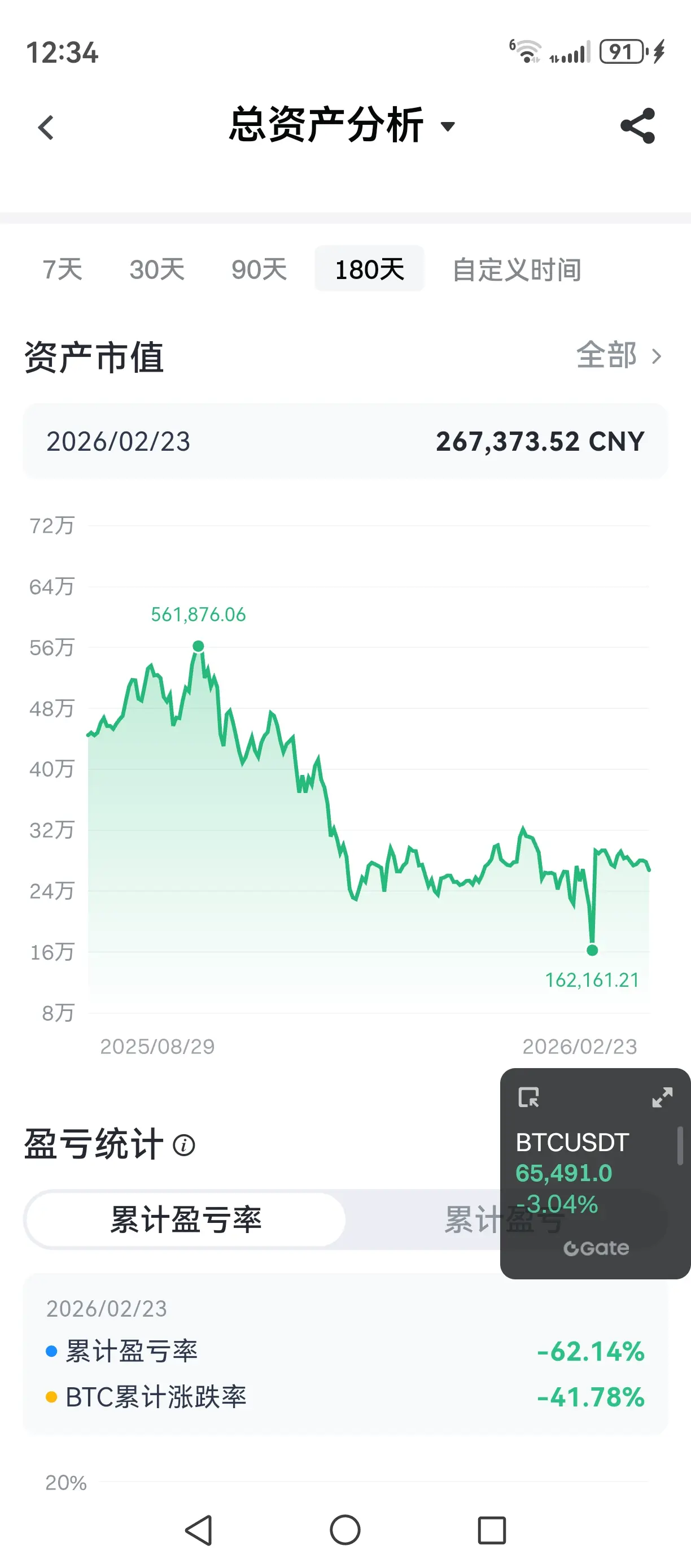Select the 180天 time range
Screen dimensions: 691x1568
click(x=369, y=269)
